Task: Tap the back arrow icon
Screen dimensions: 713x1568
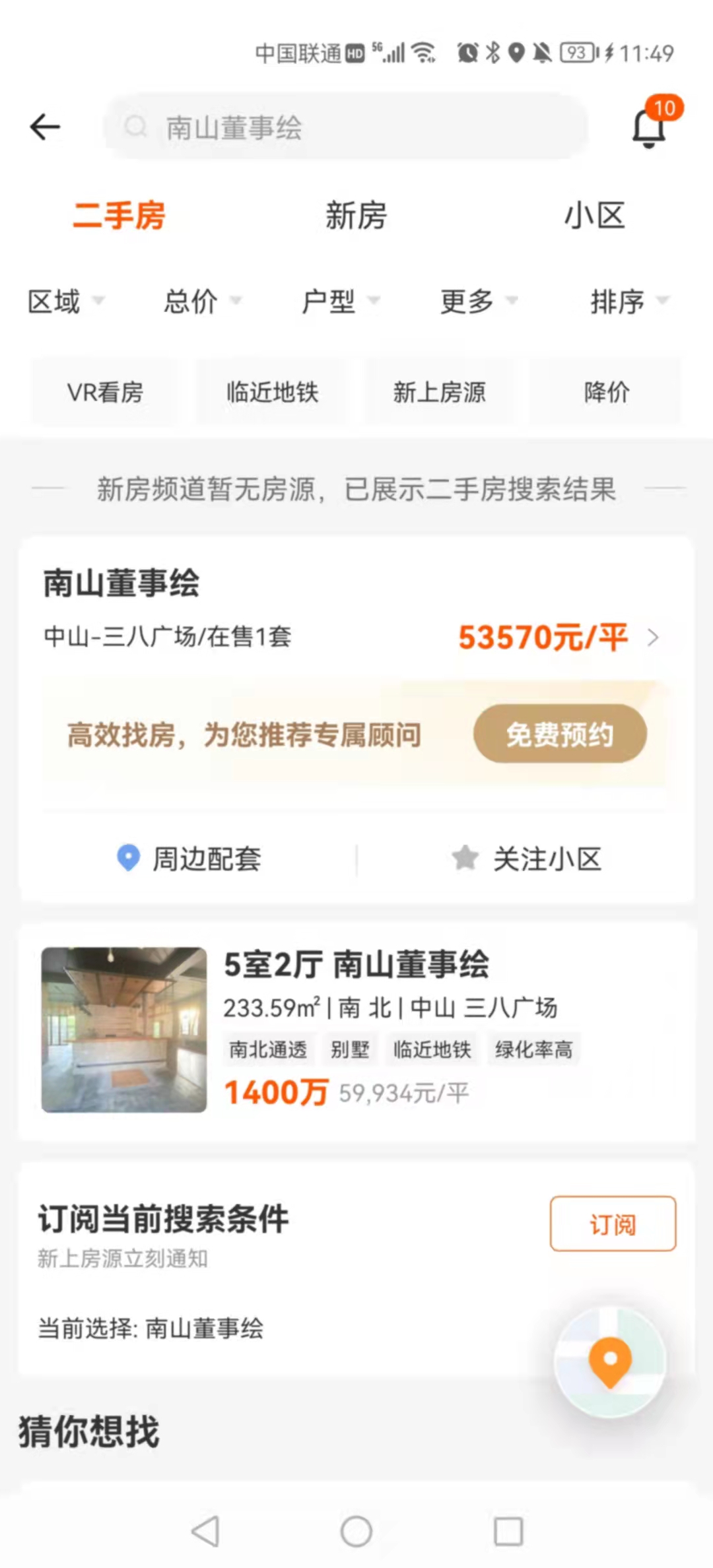Action: pyautogui.click(x=44, y=127)
